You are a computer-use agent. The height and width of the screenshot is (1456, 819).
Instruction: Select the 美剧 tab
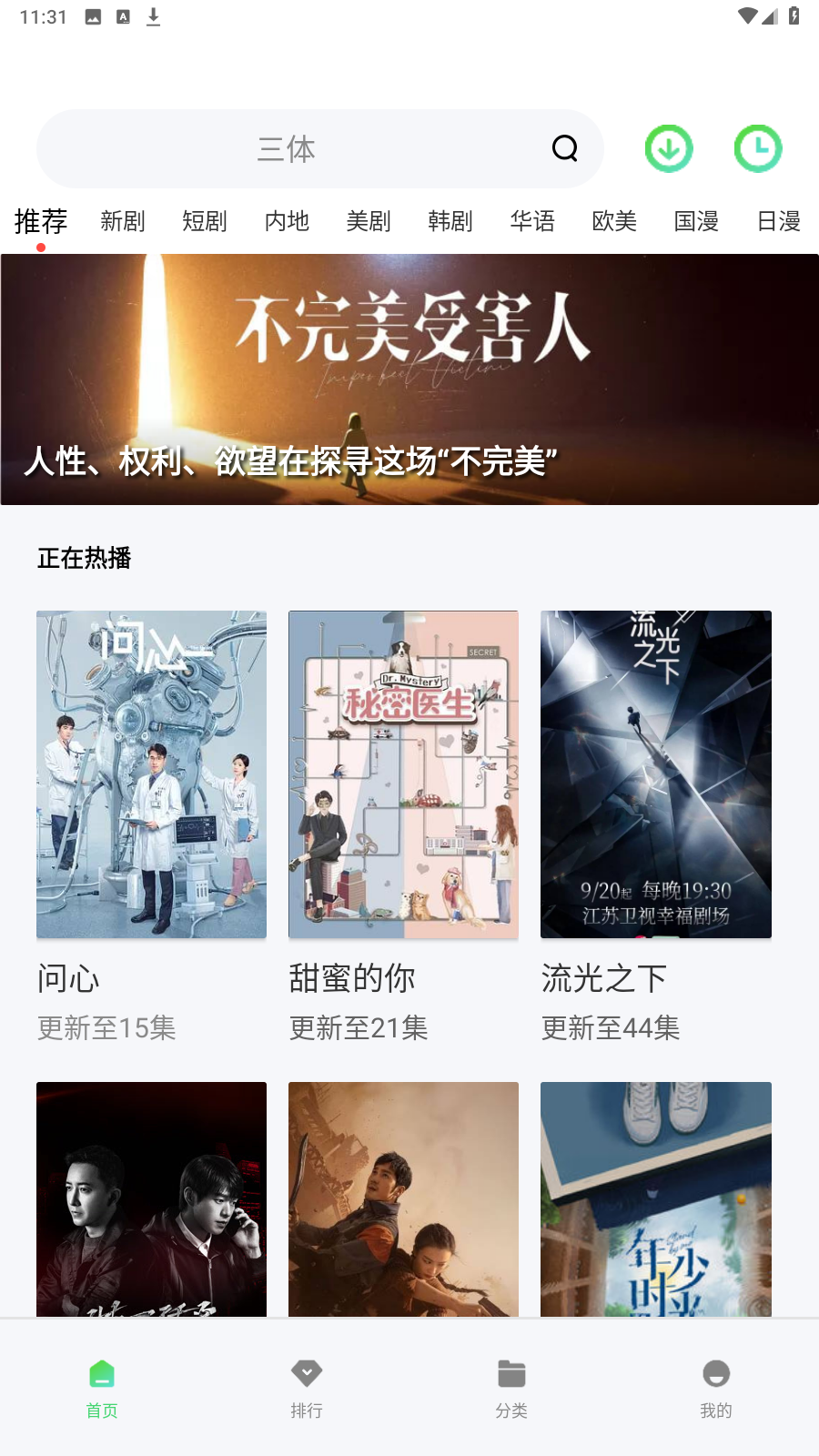(x=369, y=221)
